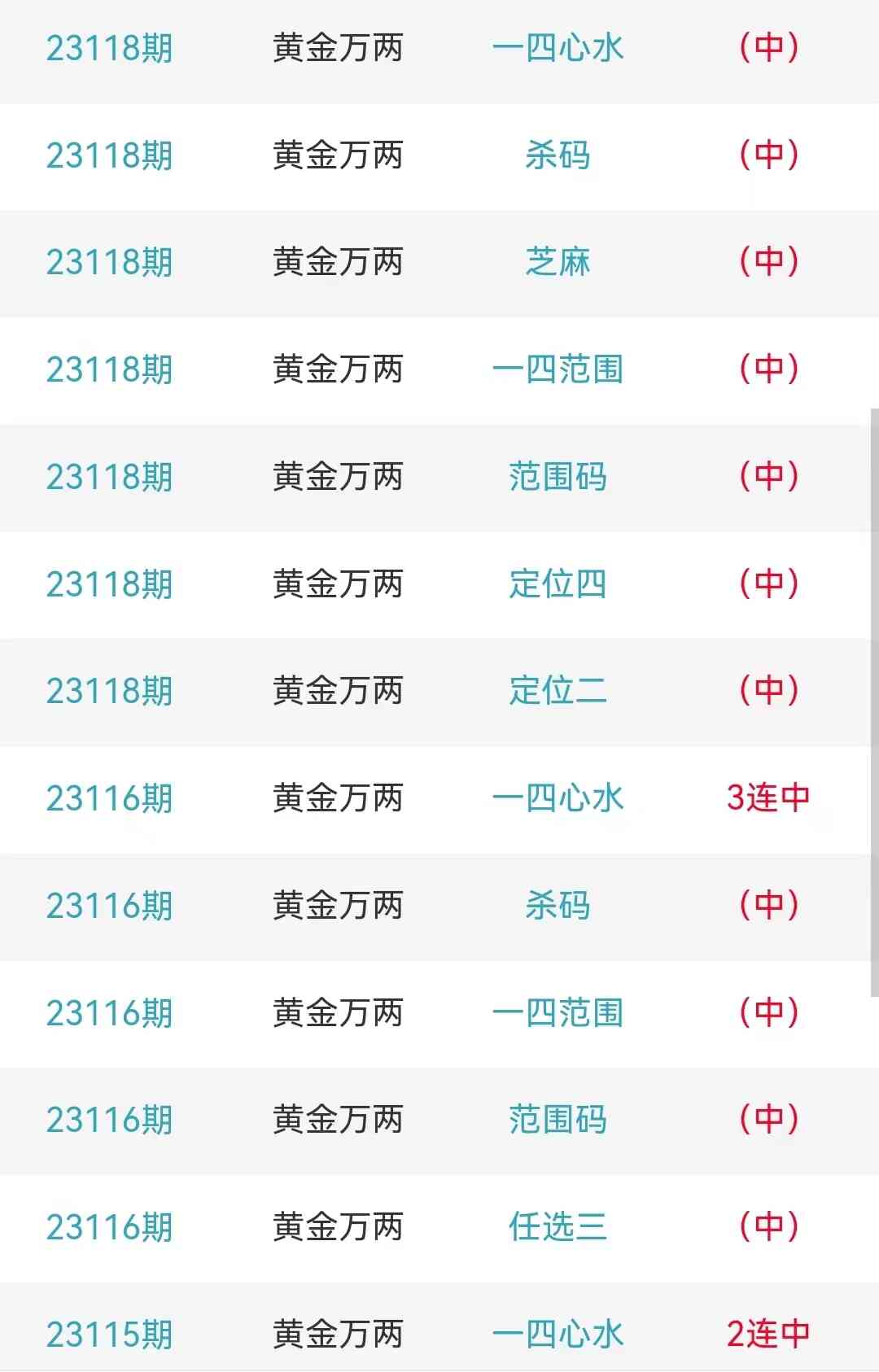
Task: Open the 23118期 杀码 row
Action: (558, 155)
